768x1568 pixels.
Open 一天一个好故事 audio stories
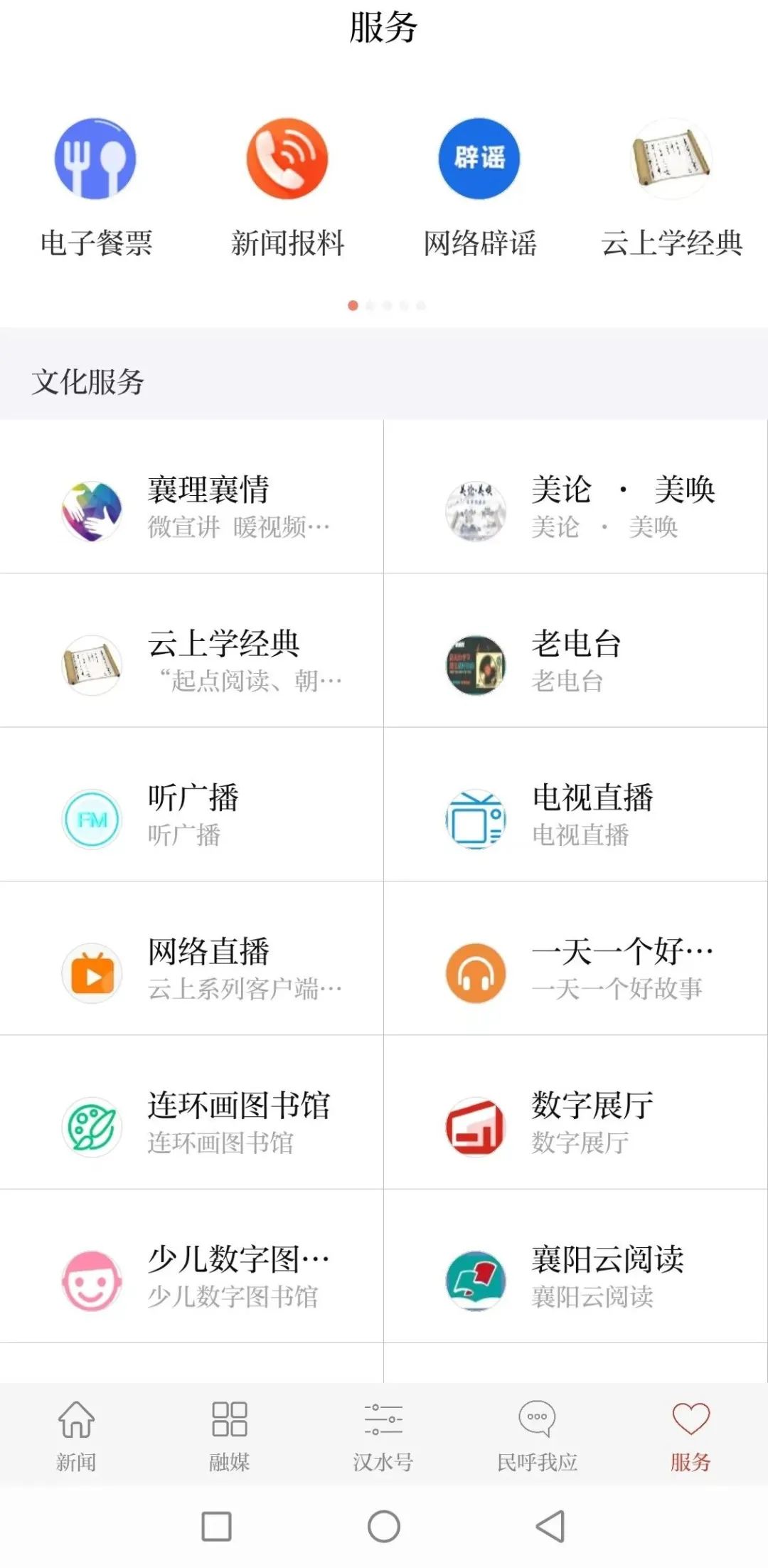pos(576,969)
